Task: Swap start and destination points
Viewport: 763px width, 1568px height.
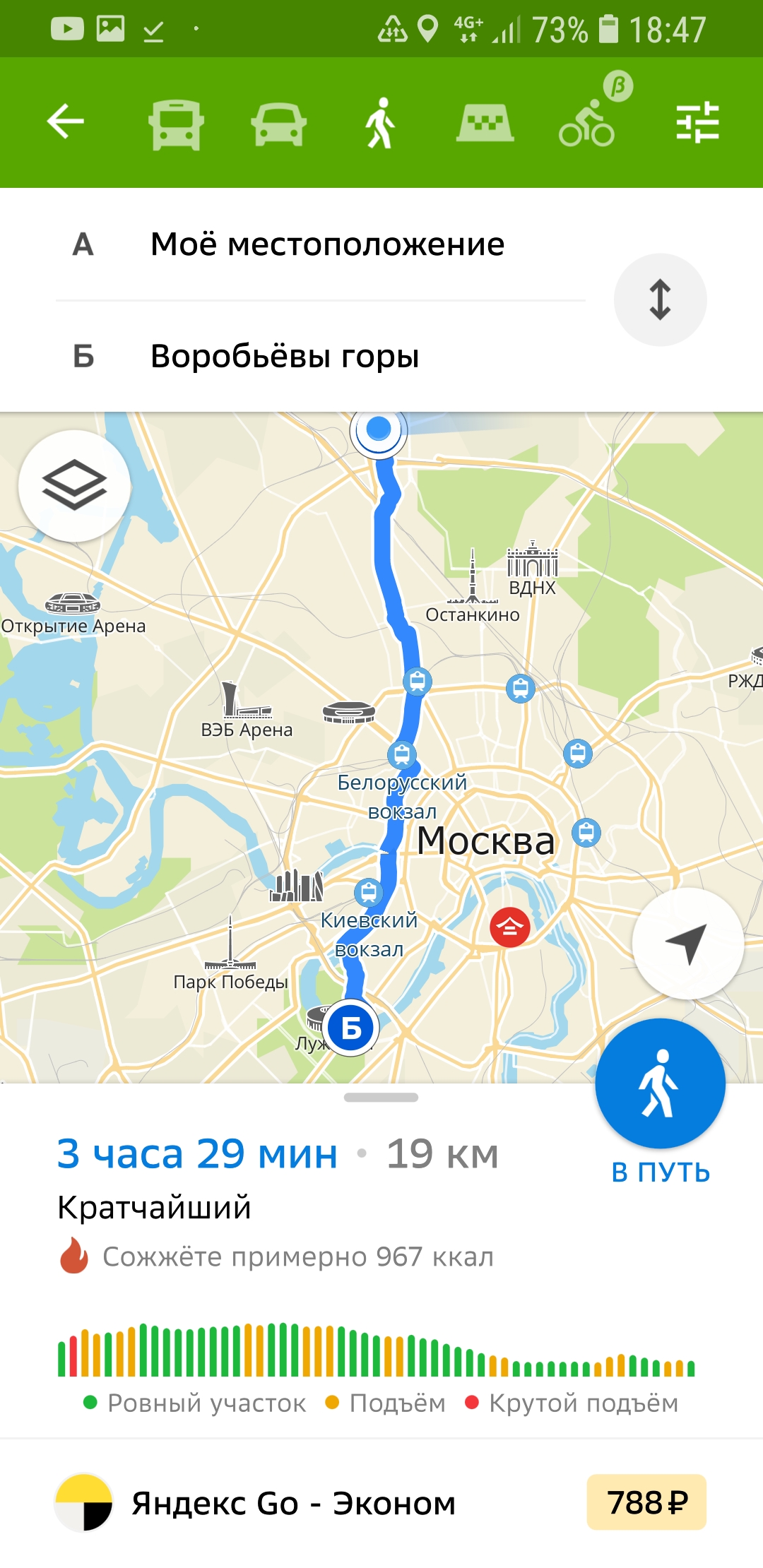Action: (x=660, y=299)
